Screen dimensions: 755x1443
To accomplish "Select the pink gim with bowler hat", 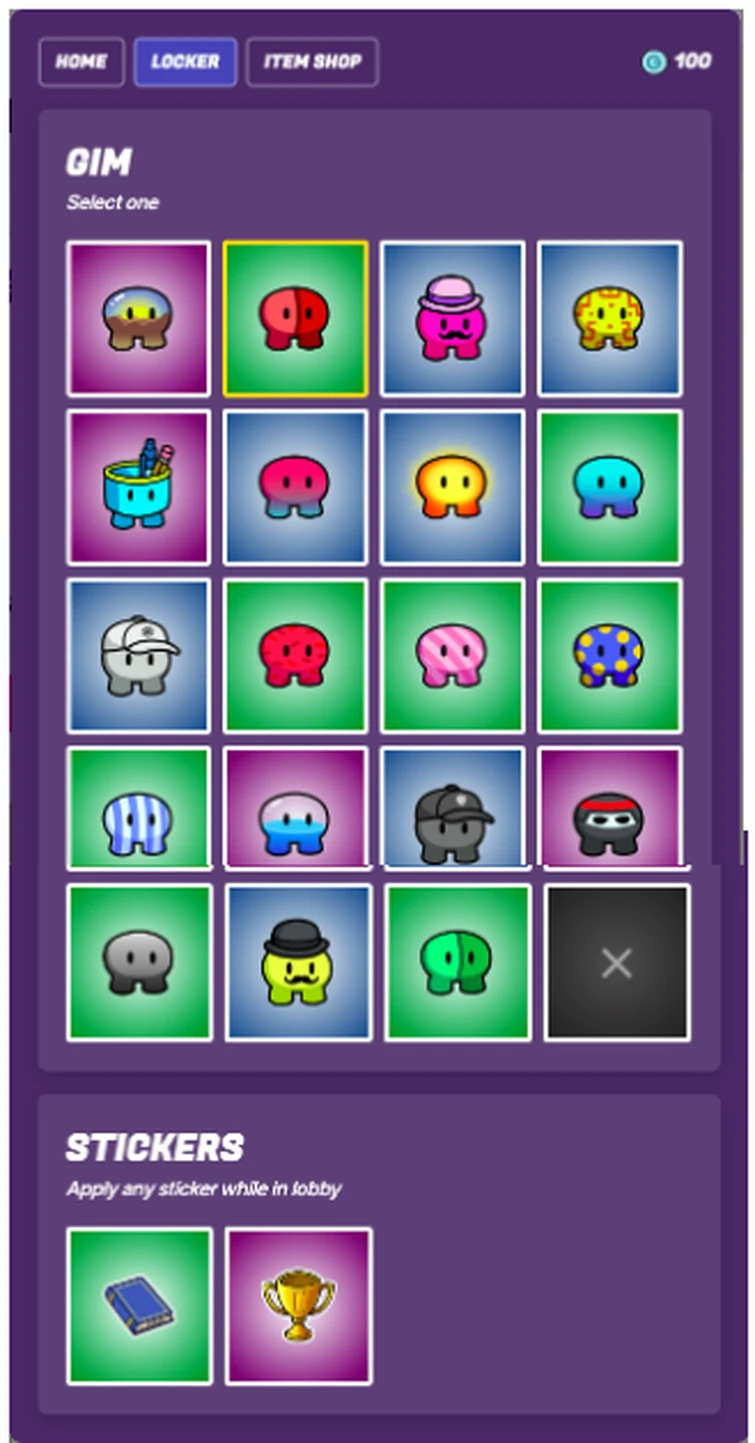I will click(x=452, y=318).
